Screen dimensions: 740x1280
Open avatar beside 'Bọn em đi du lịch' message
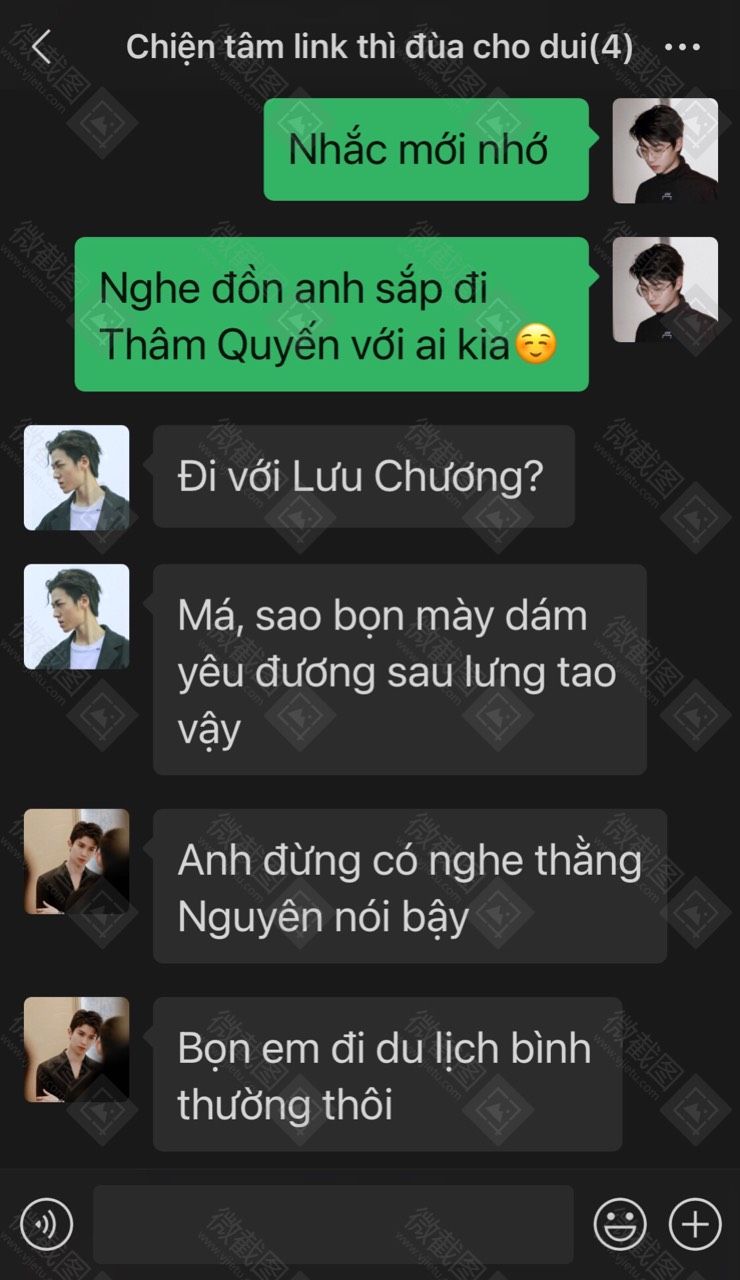76,1049
